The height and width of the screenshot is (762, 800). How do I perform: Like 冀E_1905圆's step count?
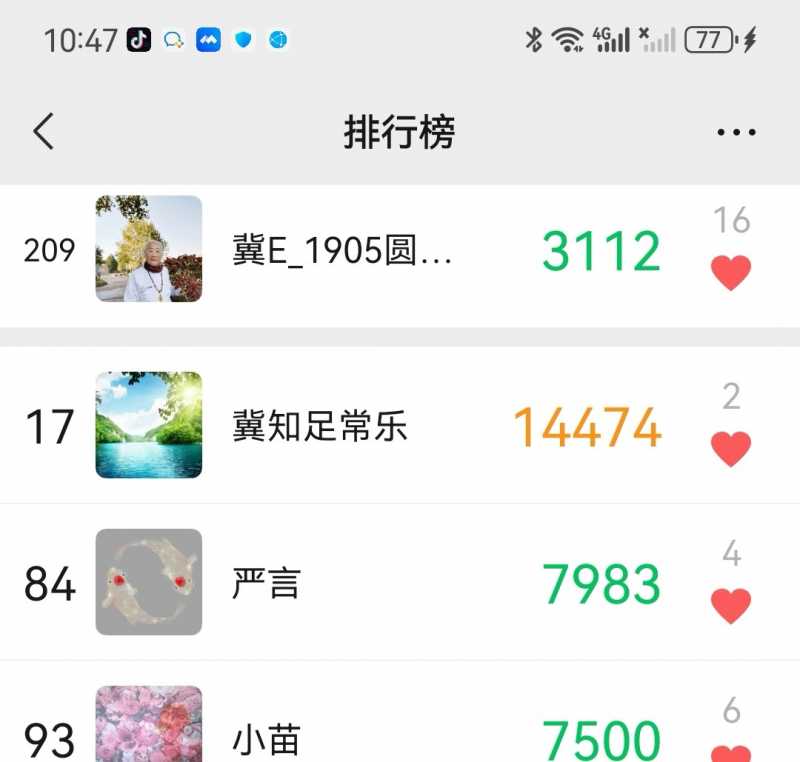(731, 272)
